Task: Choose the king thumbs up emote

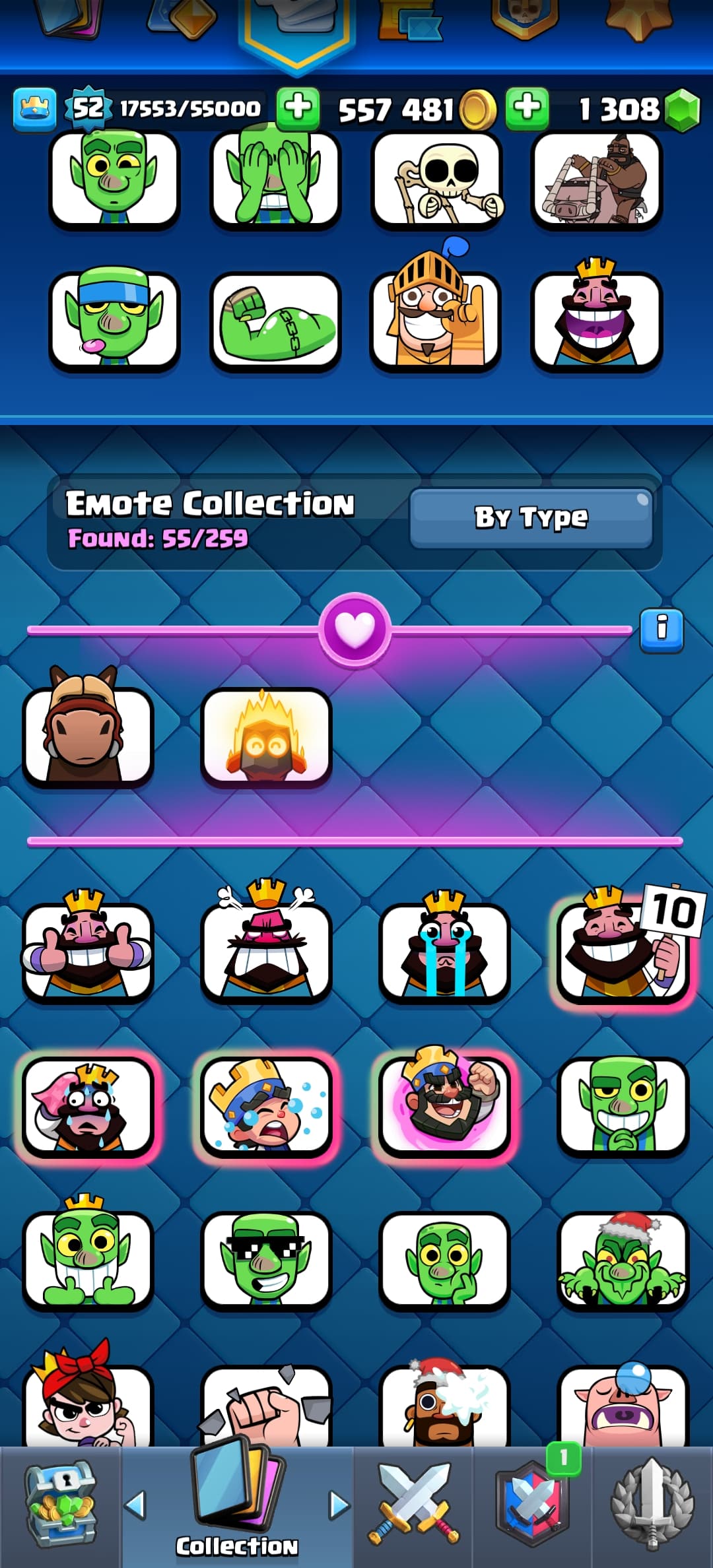Action: [x=88, y=949]
